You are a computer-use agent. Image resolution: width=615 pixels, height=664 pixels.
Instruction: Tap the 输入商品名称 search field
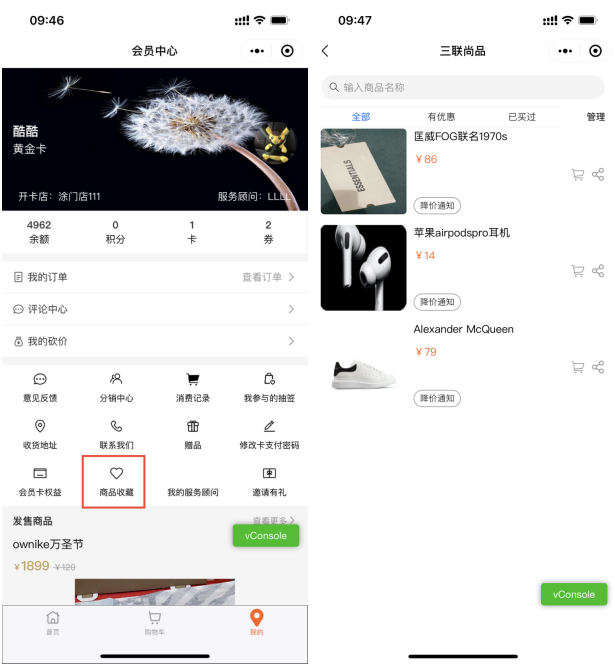tap(462, 87)
